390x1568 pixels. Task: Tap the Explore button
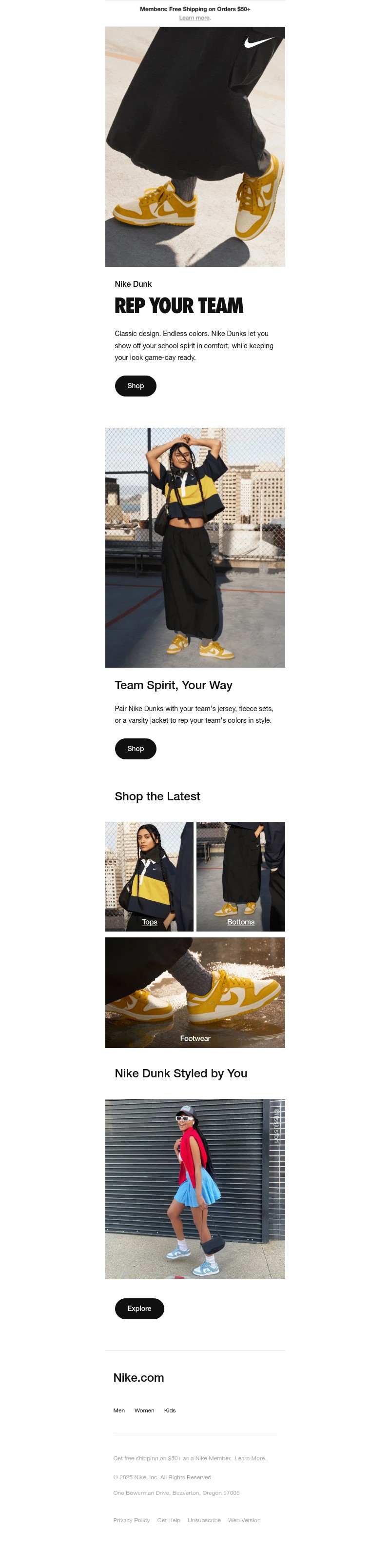(x=139, y=1309)
